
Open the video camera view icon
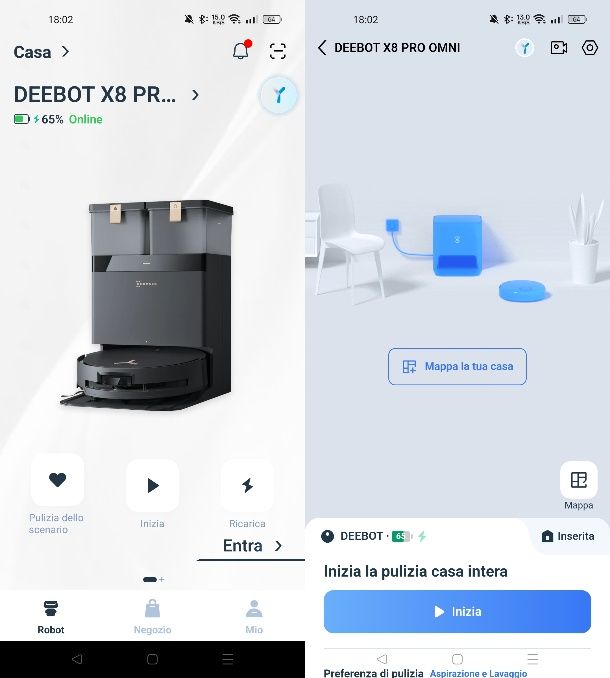coord(558,48)
